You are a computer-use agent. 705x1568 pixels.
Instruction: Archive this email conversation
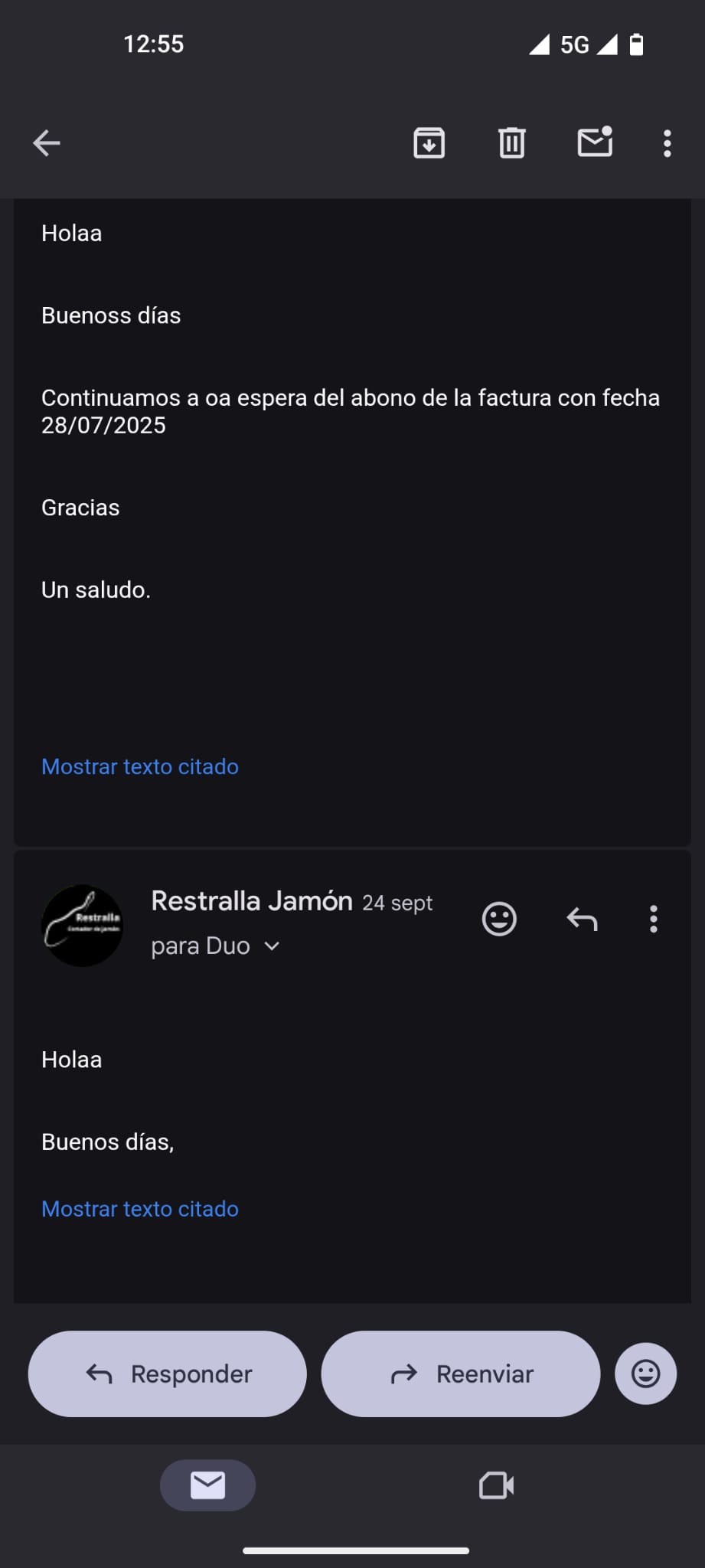[x=429, y=143]
